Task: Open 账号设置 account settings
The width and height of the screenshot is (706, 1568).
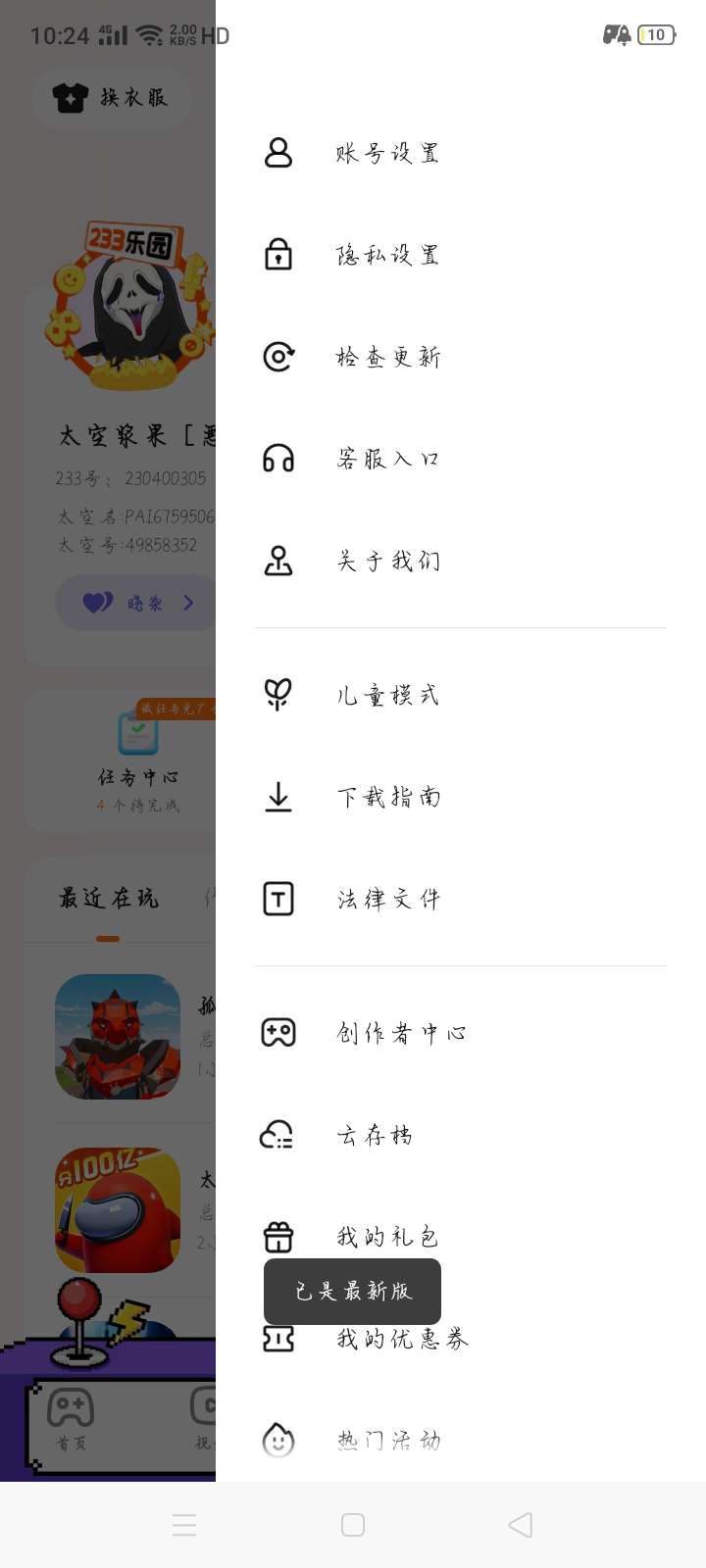Action: tap(386, 153)
